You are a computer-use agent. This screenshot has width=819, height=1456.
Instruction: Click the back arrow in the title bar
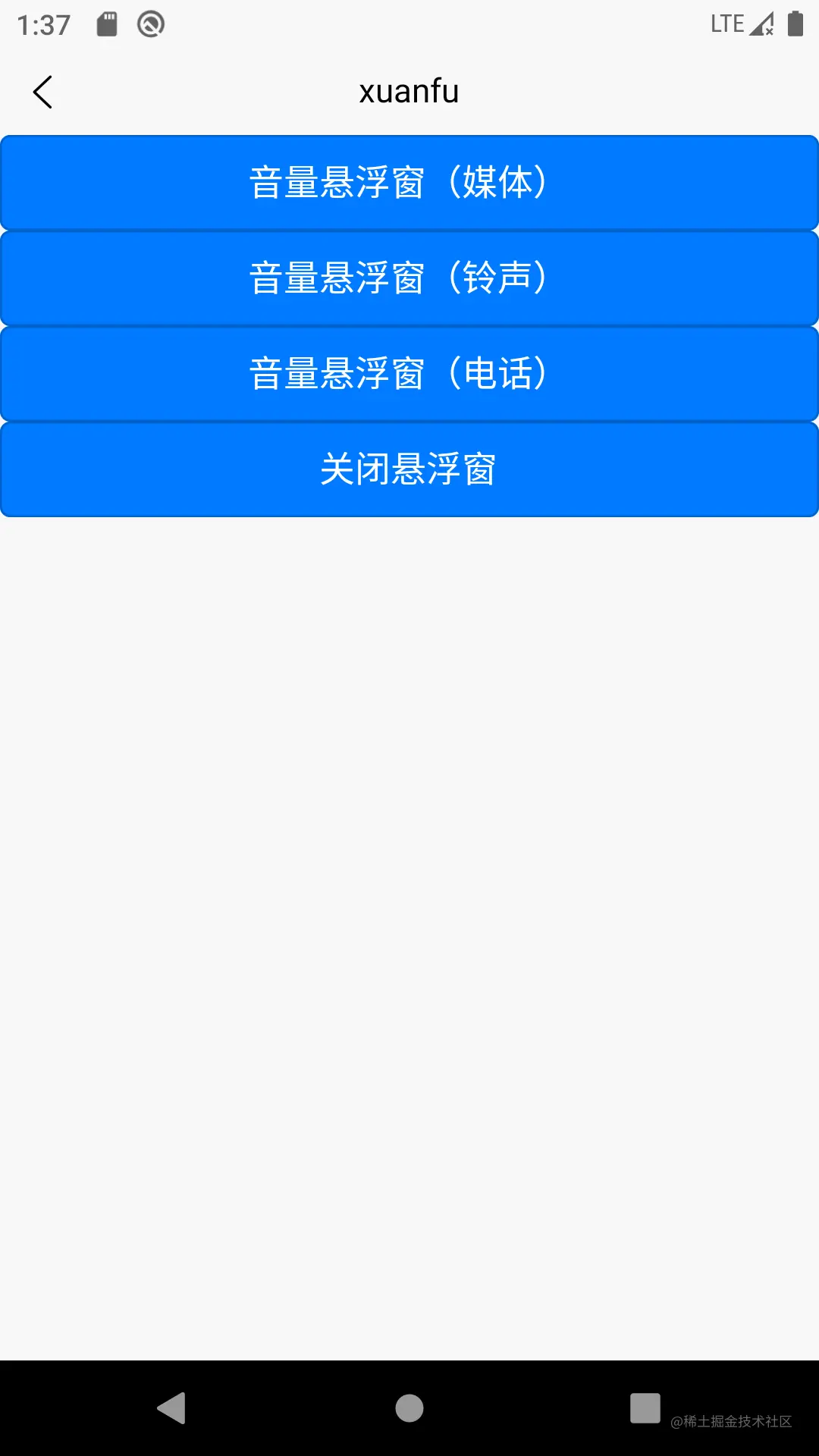coord(42,91)
